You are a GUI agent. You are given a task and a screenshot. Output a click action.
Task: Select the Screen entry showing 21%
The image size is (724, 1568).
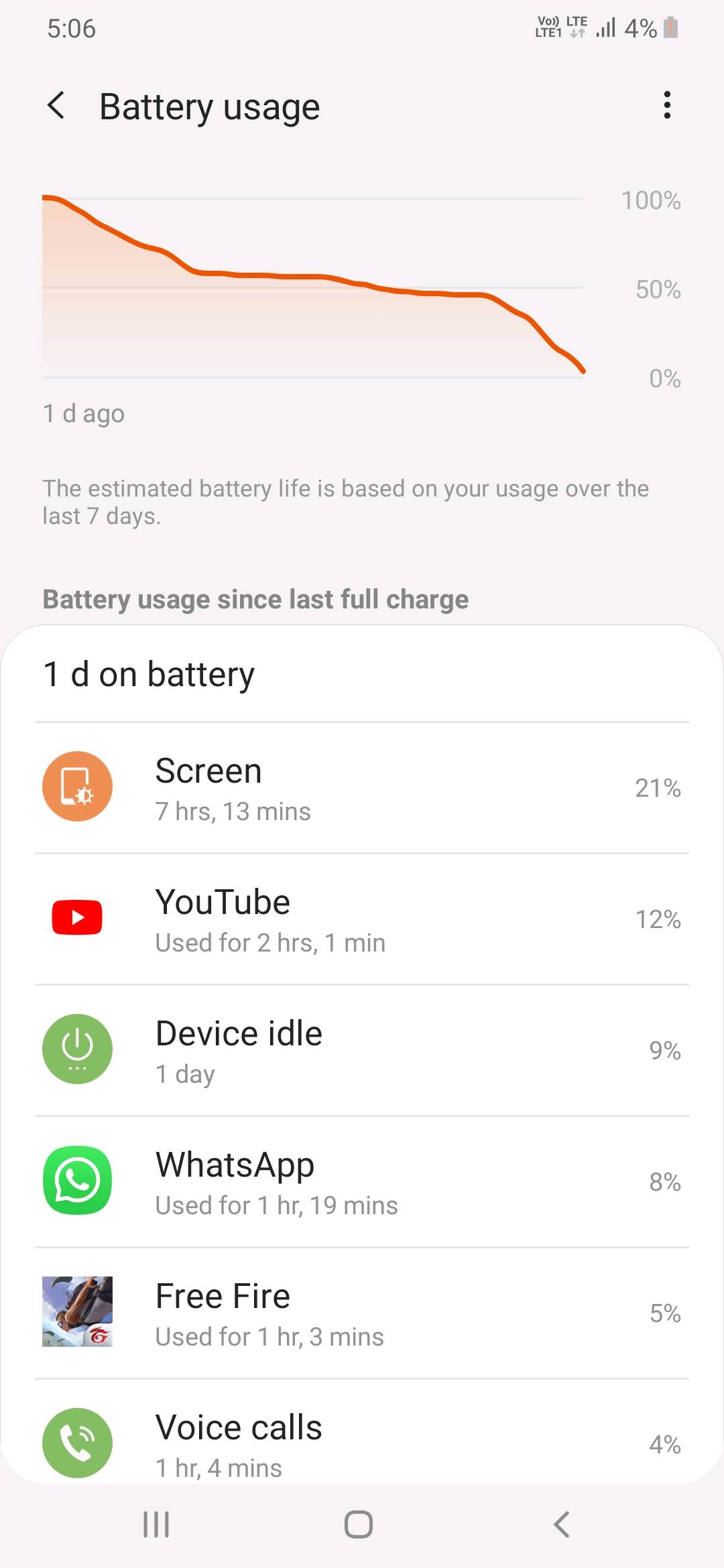click(x=362, y=789)
